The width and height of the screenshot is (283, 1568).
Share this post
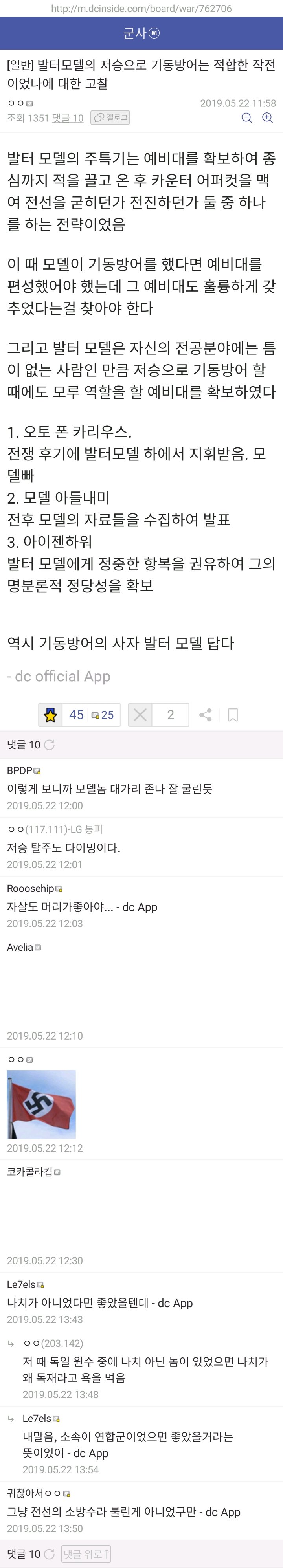pyautogui.click(x=205, y=715)
